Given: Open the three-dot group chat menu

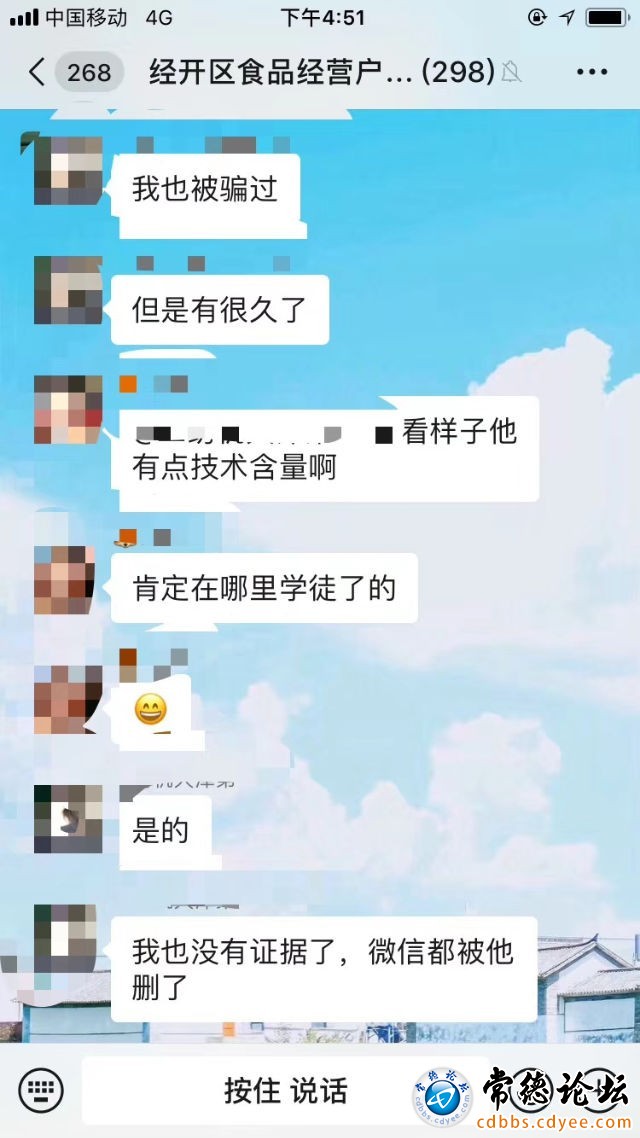Looking at the screenshot, I should (591, 72).
